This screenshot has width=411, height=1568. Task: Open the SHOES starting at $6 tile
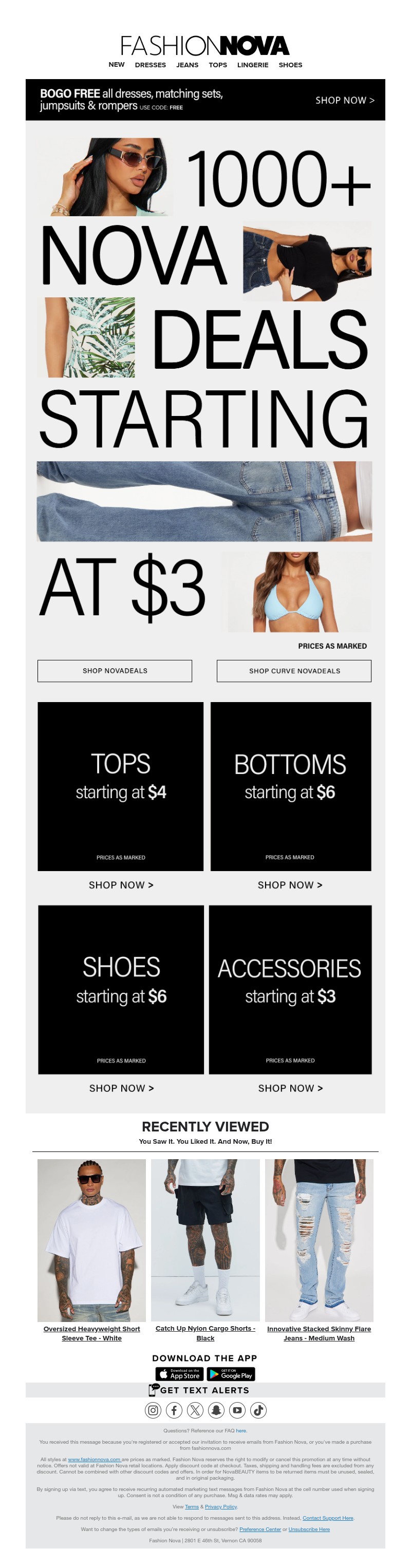pos(121,989)
